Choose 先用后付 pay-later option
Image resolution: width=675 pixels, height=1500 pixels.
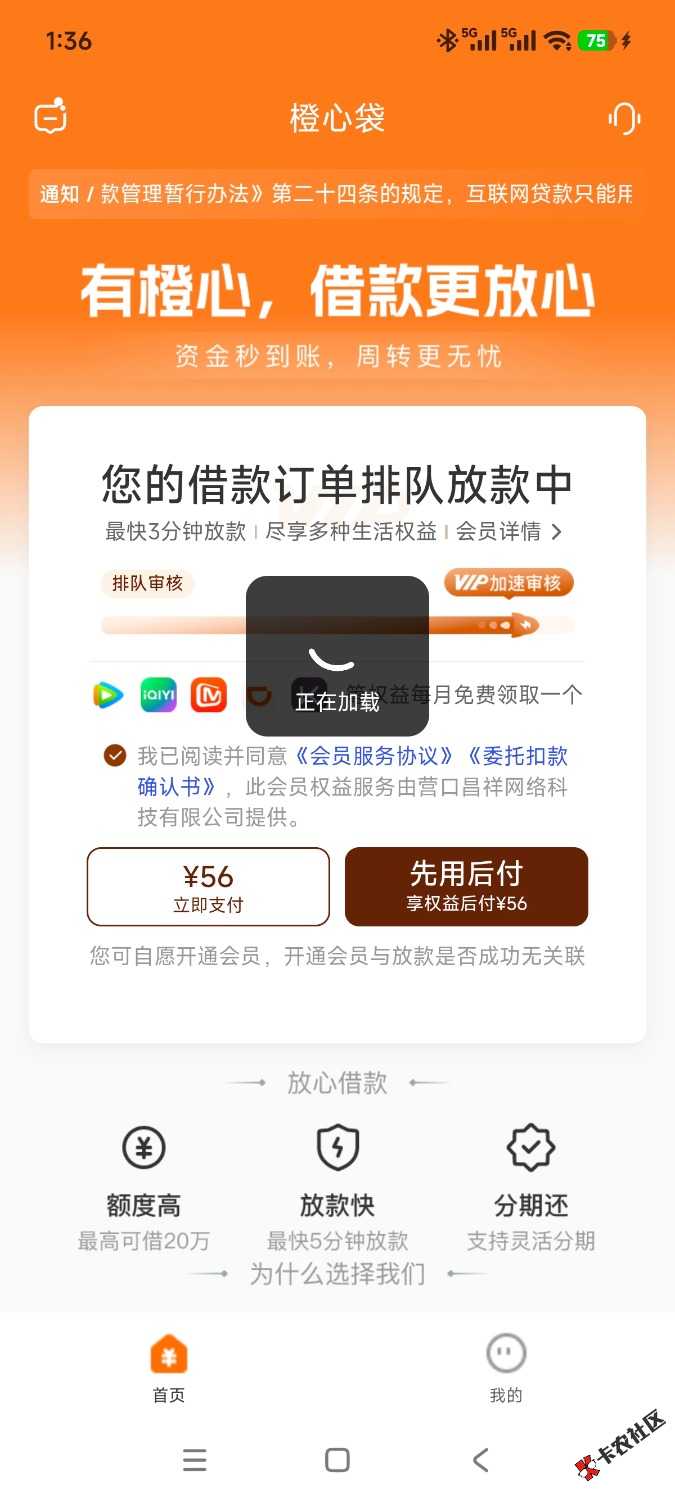pos(466,886)
